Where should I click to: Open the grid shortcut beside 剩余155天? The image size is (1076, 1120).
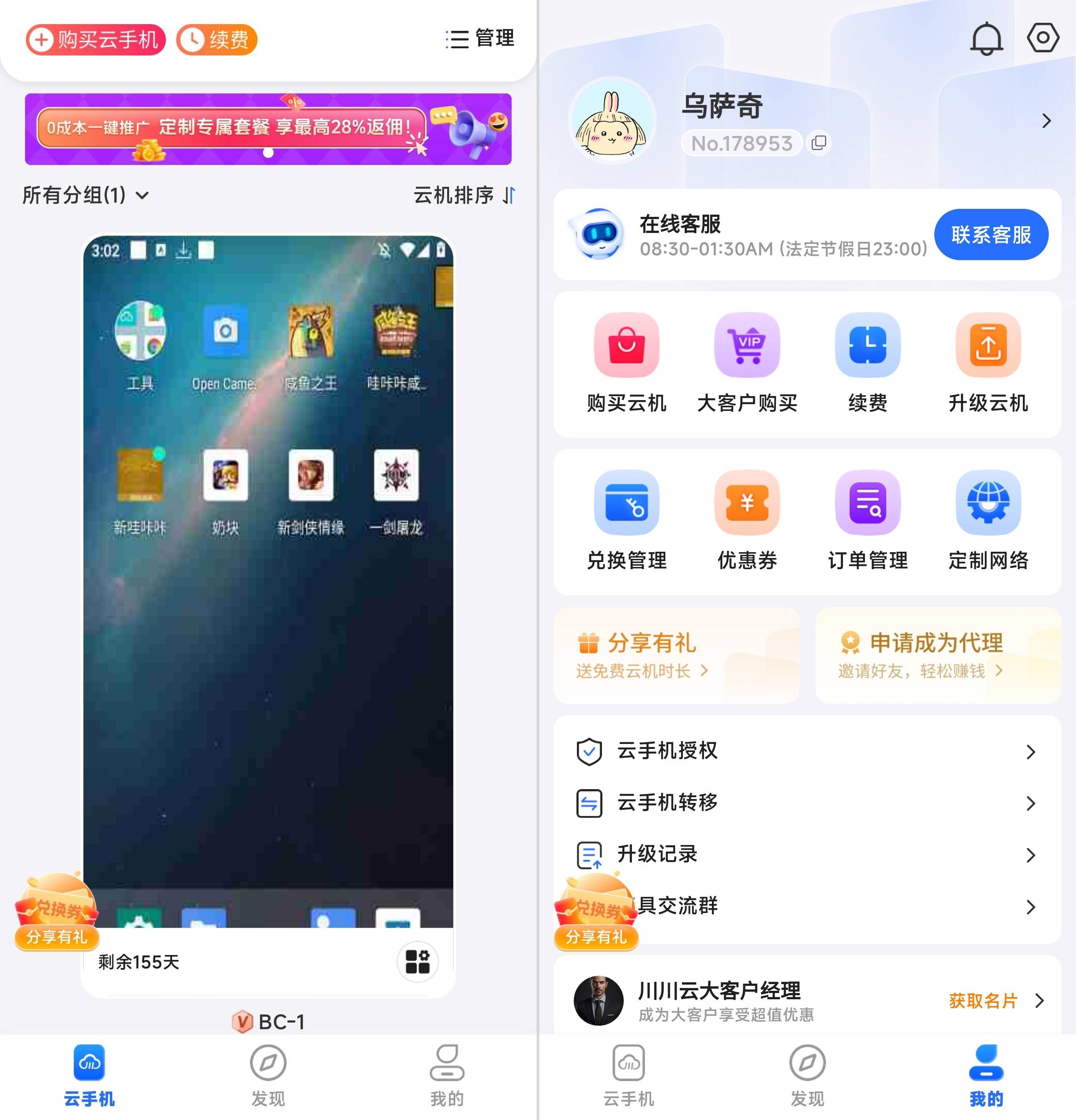(417, 961)
